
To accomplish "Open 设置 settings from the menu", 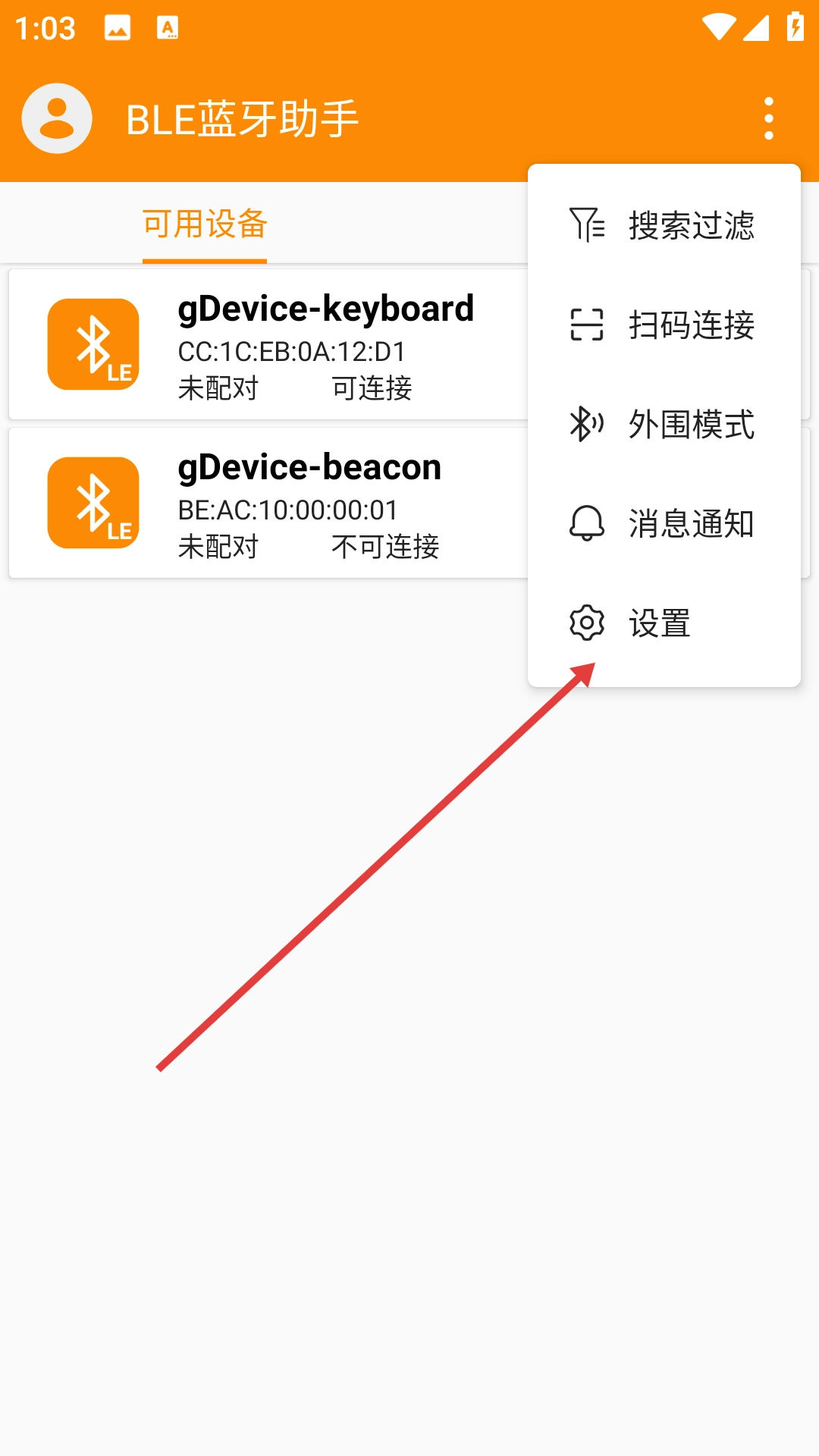I will point(664,623).
